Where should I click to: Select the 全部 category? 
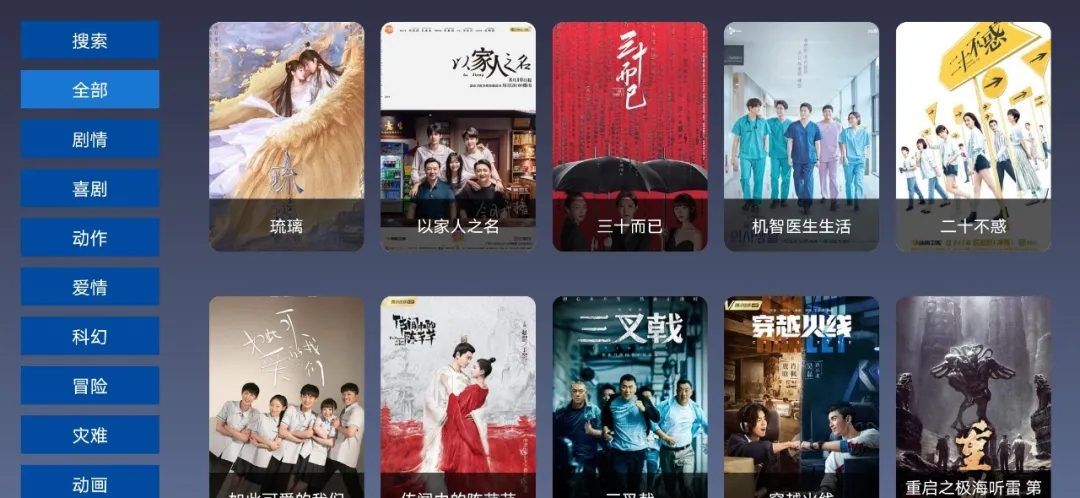click(90, 90)
